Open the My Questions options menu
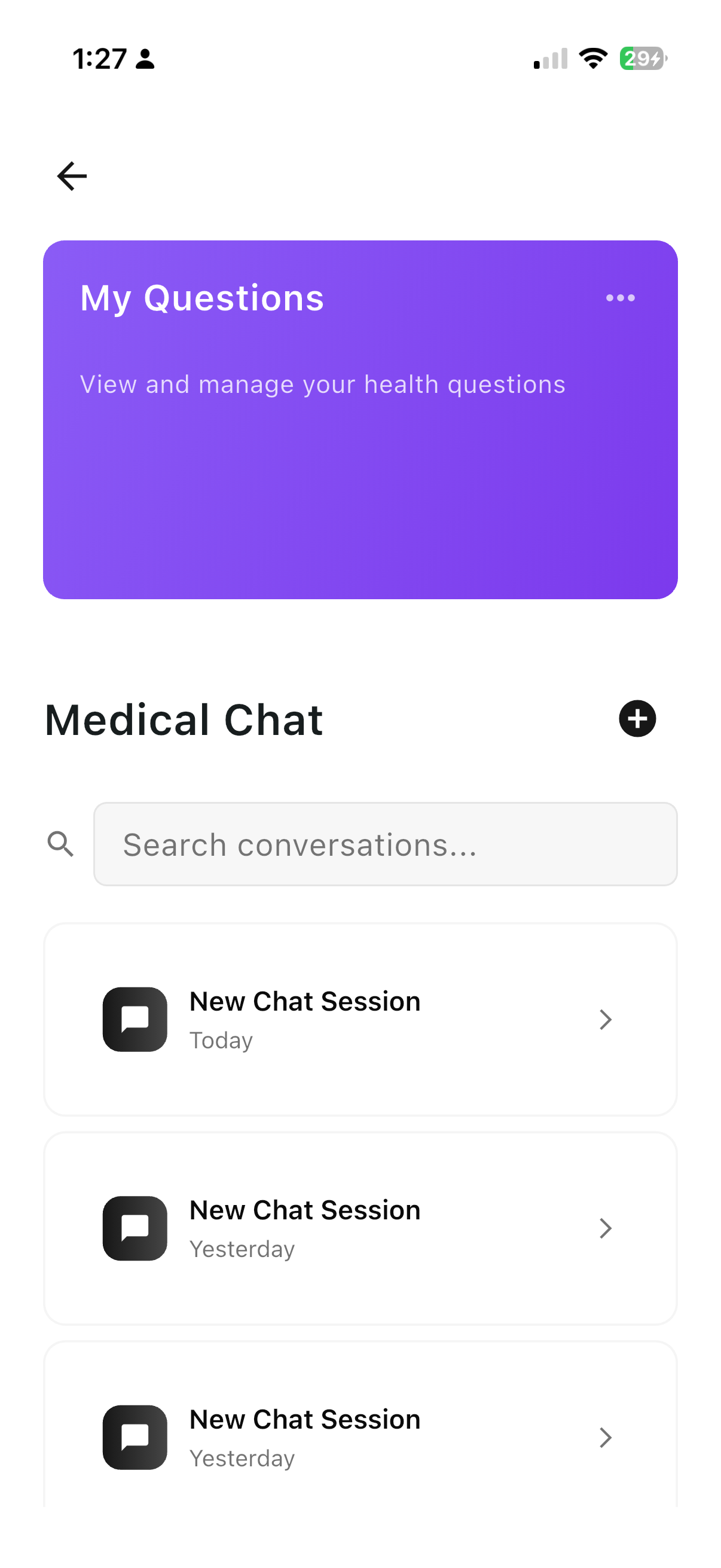721x1568 pixels. (x=620, y=298)
